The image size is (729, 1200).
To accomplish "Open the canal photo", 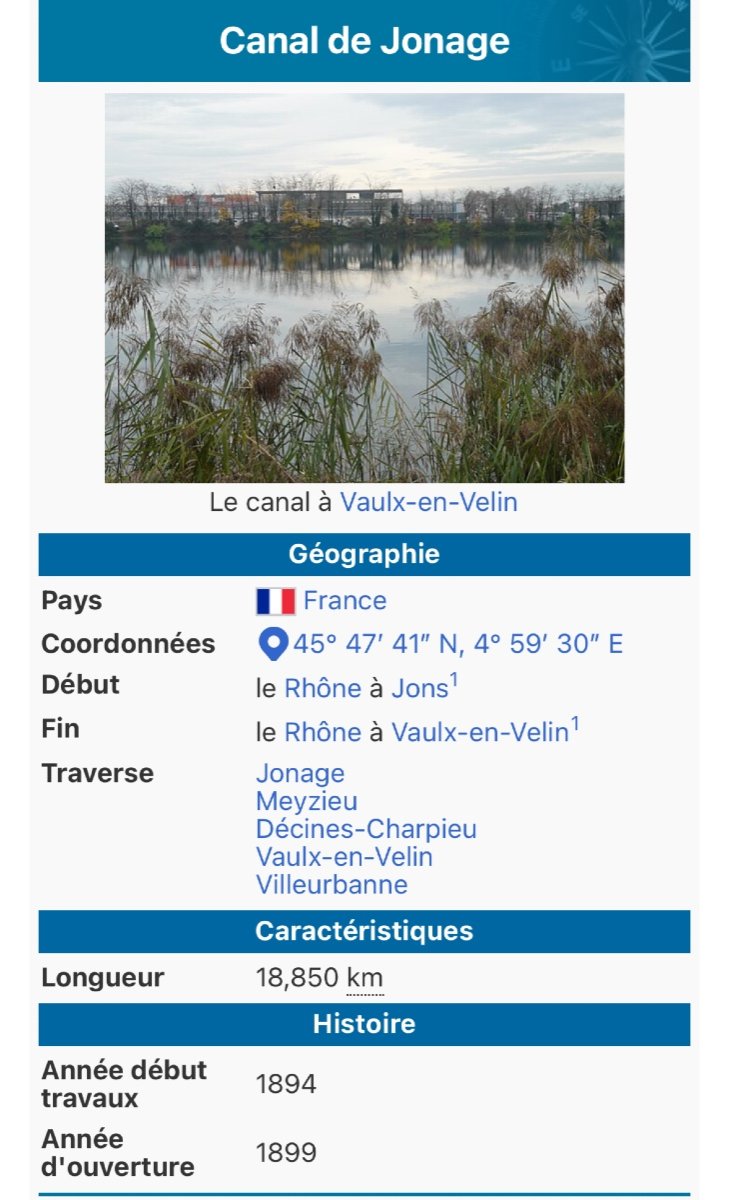I will point(364,288).
